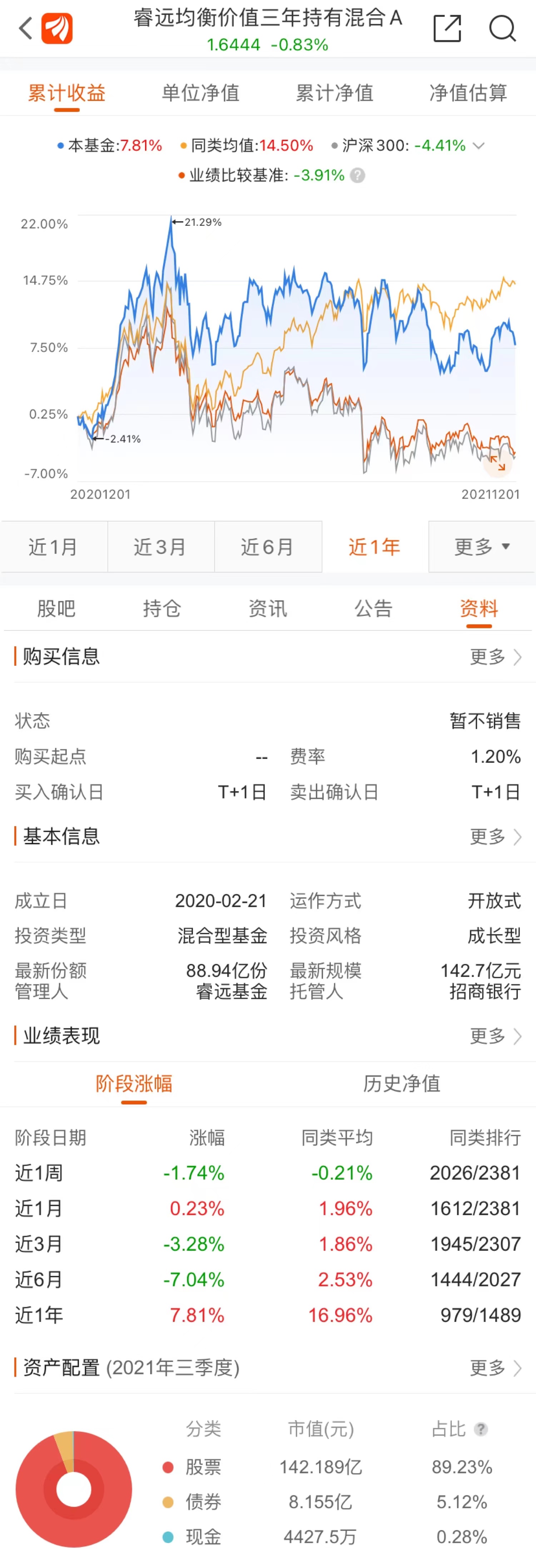Switch to 股吧 tab
This screenshot has height=1568, width=536.
[56, 608]
